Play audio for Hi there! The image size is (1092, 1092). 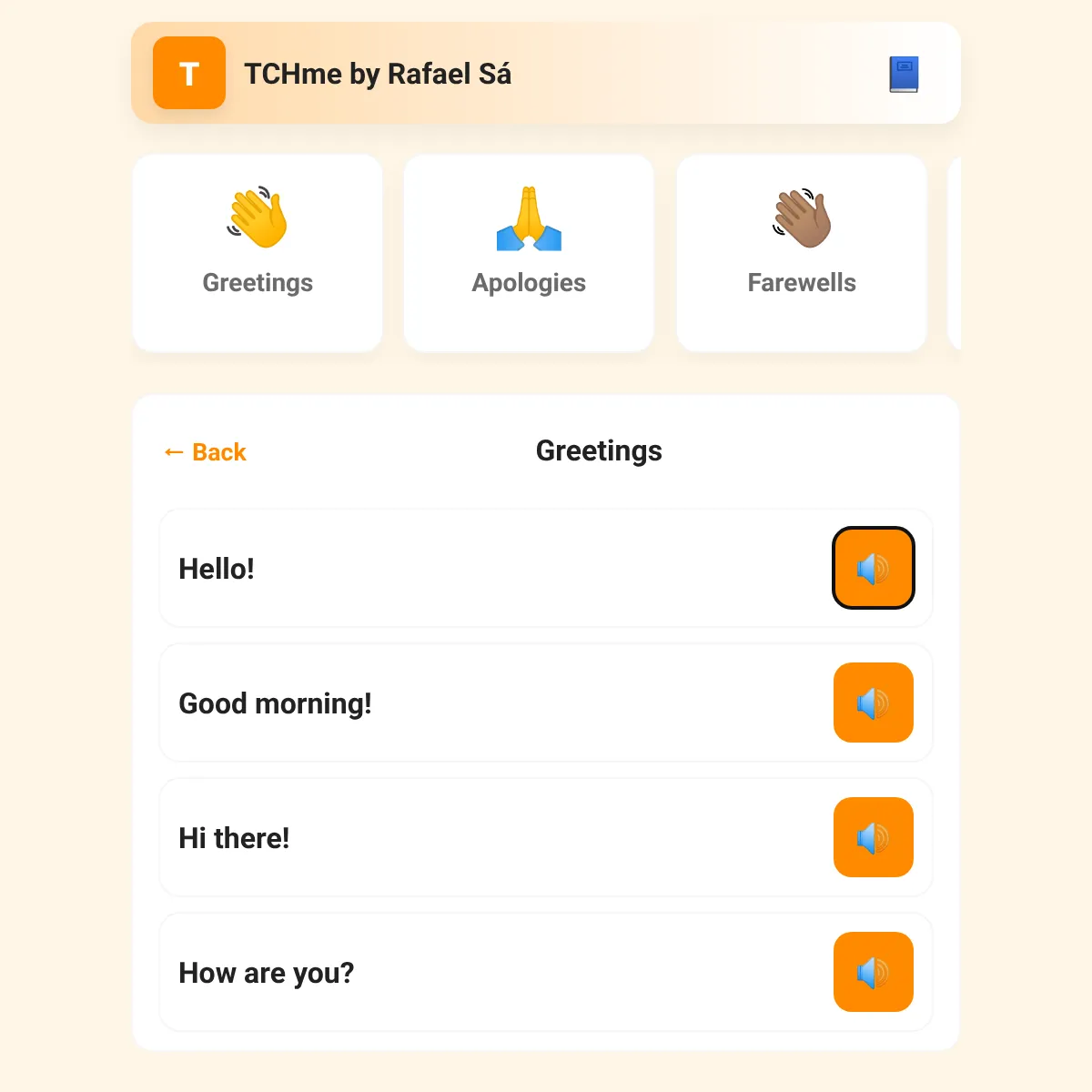point(874,837)
